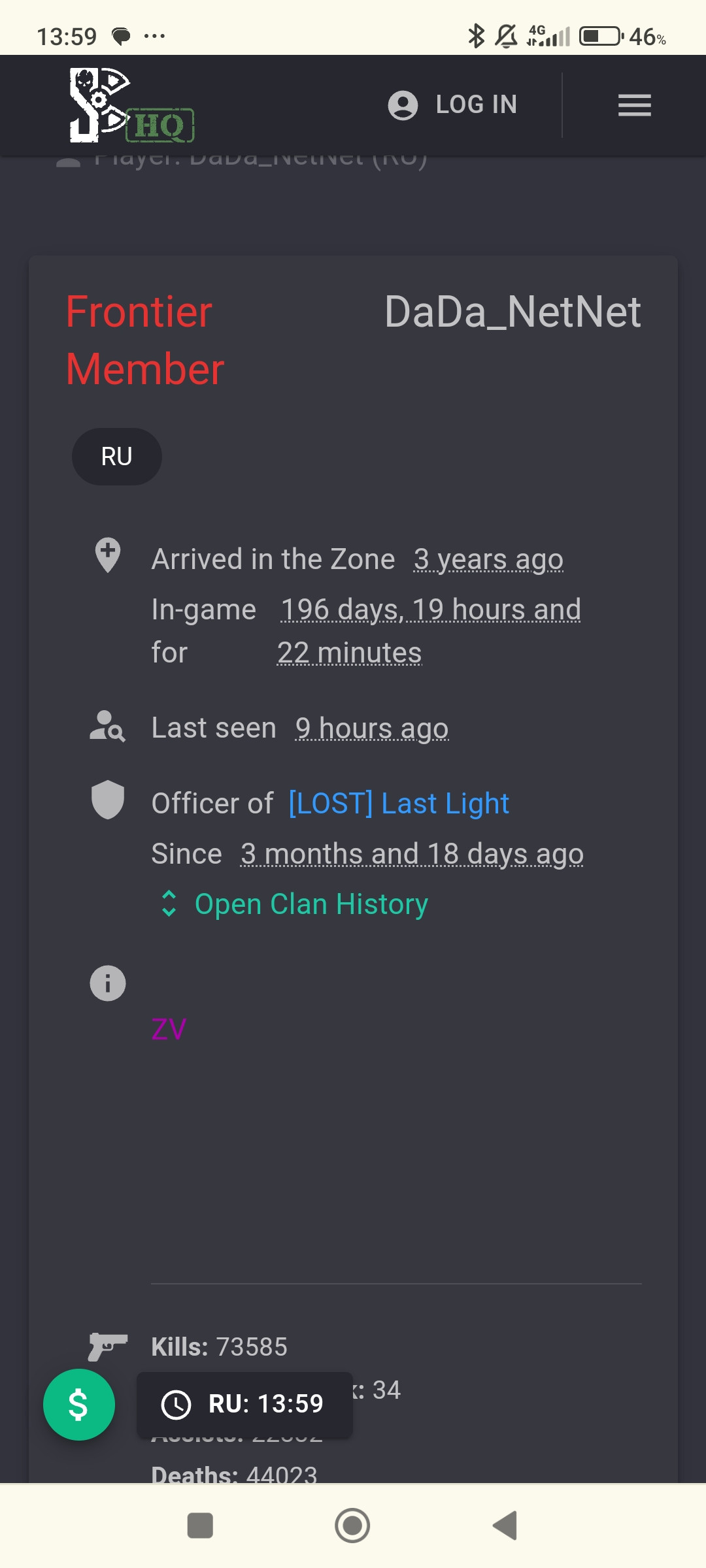Open the hamburger menu
This screenshot has width=706, height=1568.
635,105
